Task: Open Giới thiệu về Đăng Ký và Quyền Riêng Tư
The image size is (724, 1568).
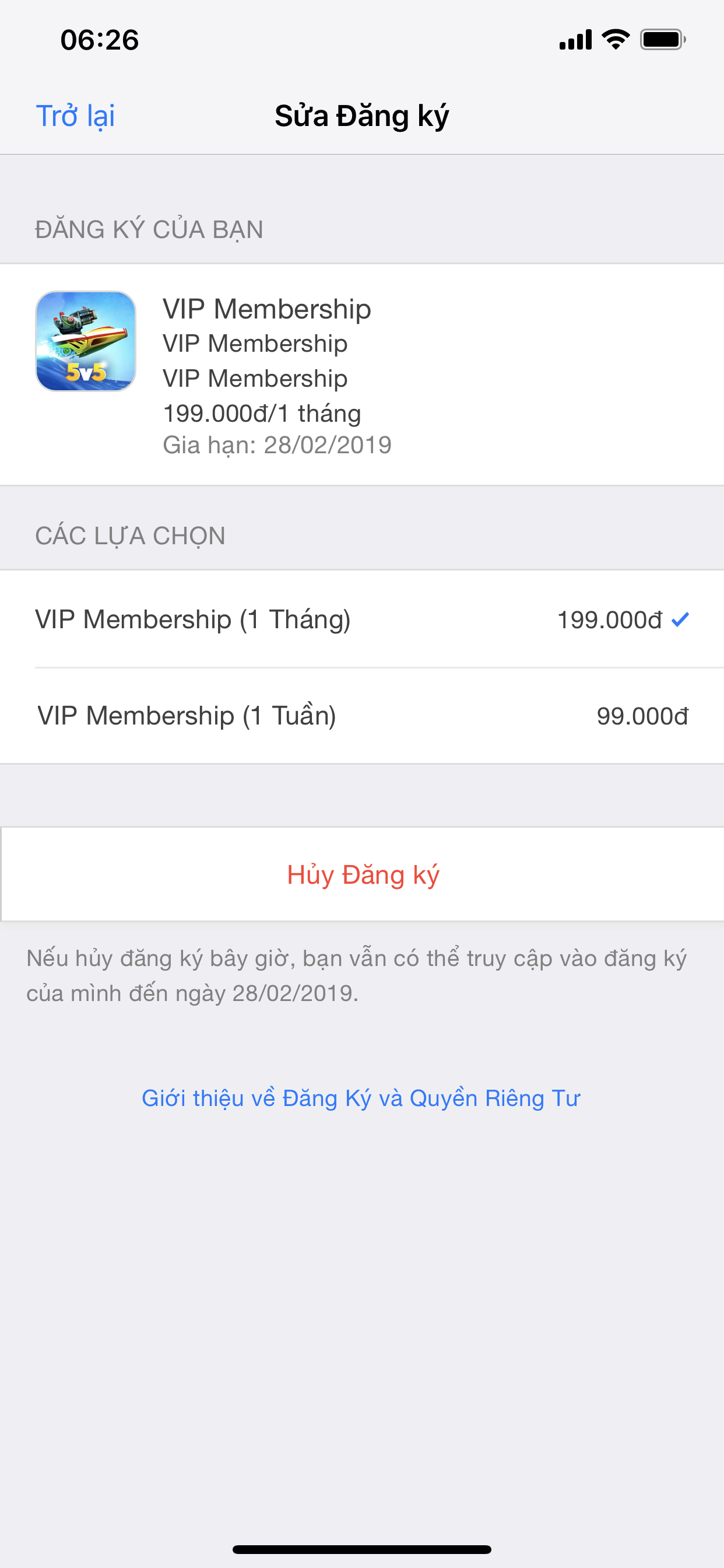Action: pos(361,1098)
